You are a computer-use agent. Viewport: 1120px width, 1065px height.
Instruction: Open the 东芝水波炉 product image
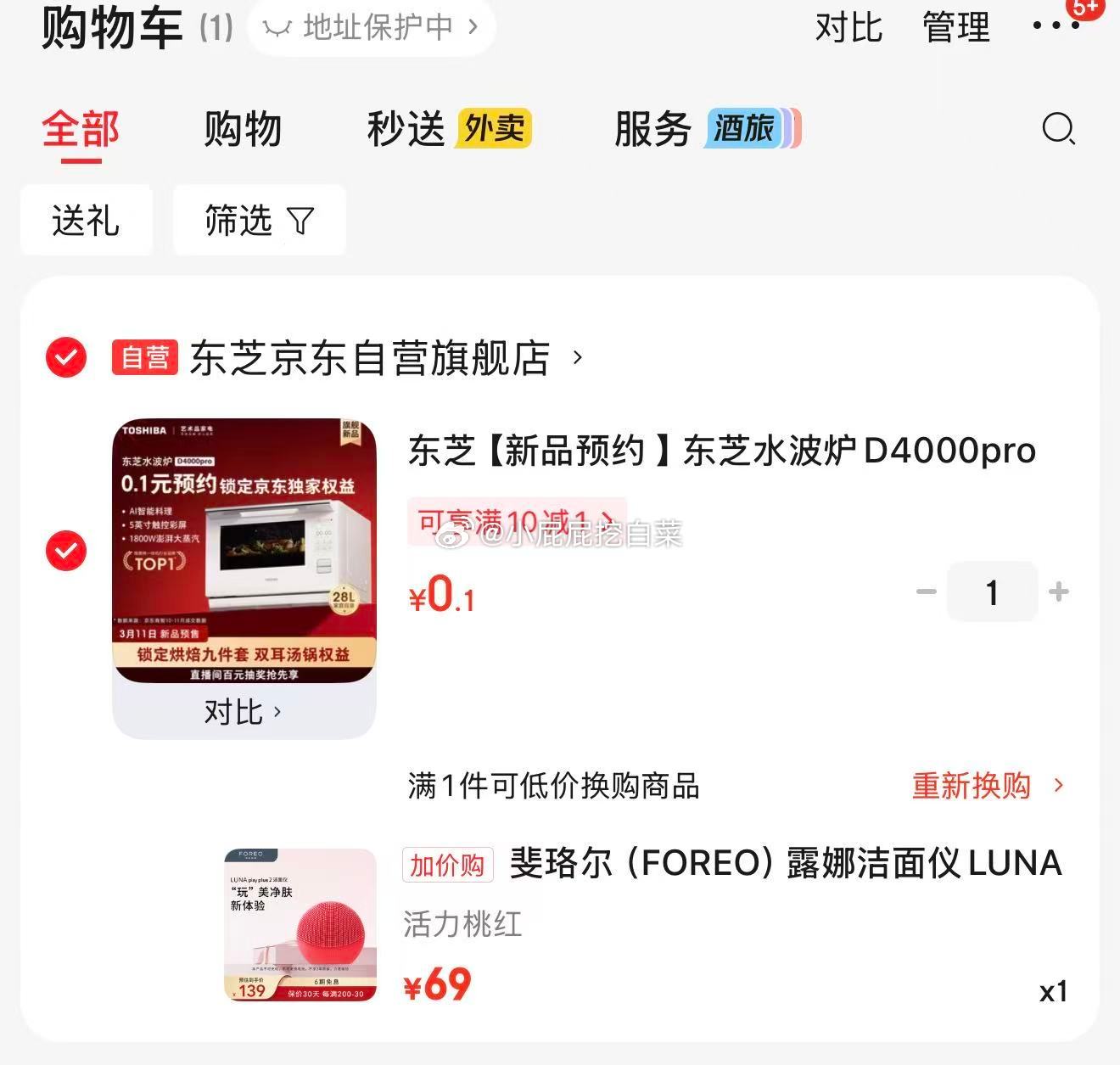[x=244, y=552]
